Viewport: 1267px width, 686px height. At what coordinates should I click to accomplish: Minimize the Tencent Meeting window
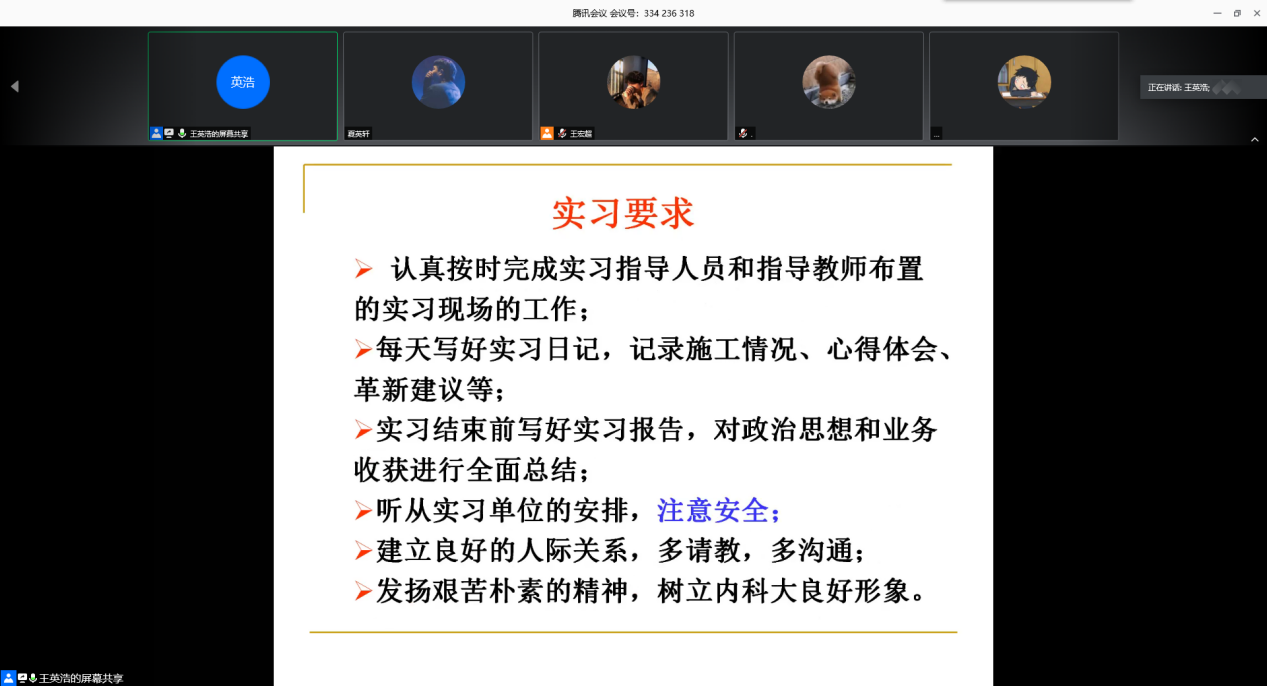[1217, 13]
